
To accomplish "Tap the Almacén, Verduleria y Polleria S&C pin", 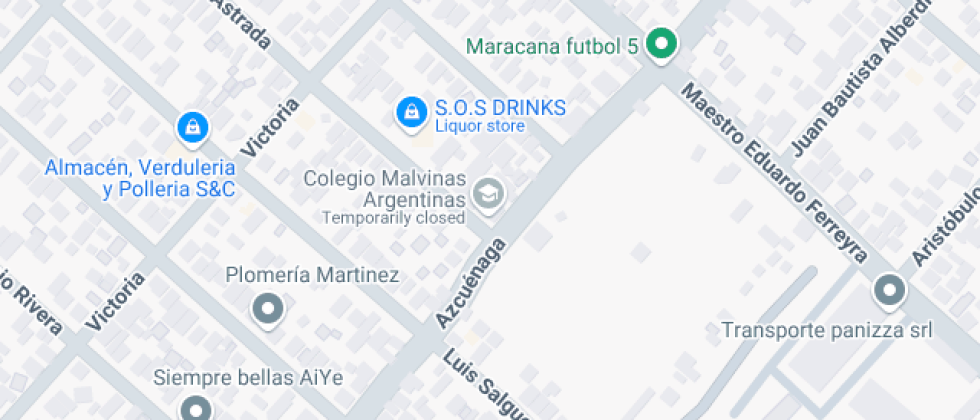I will [190, 127].
